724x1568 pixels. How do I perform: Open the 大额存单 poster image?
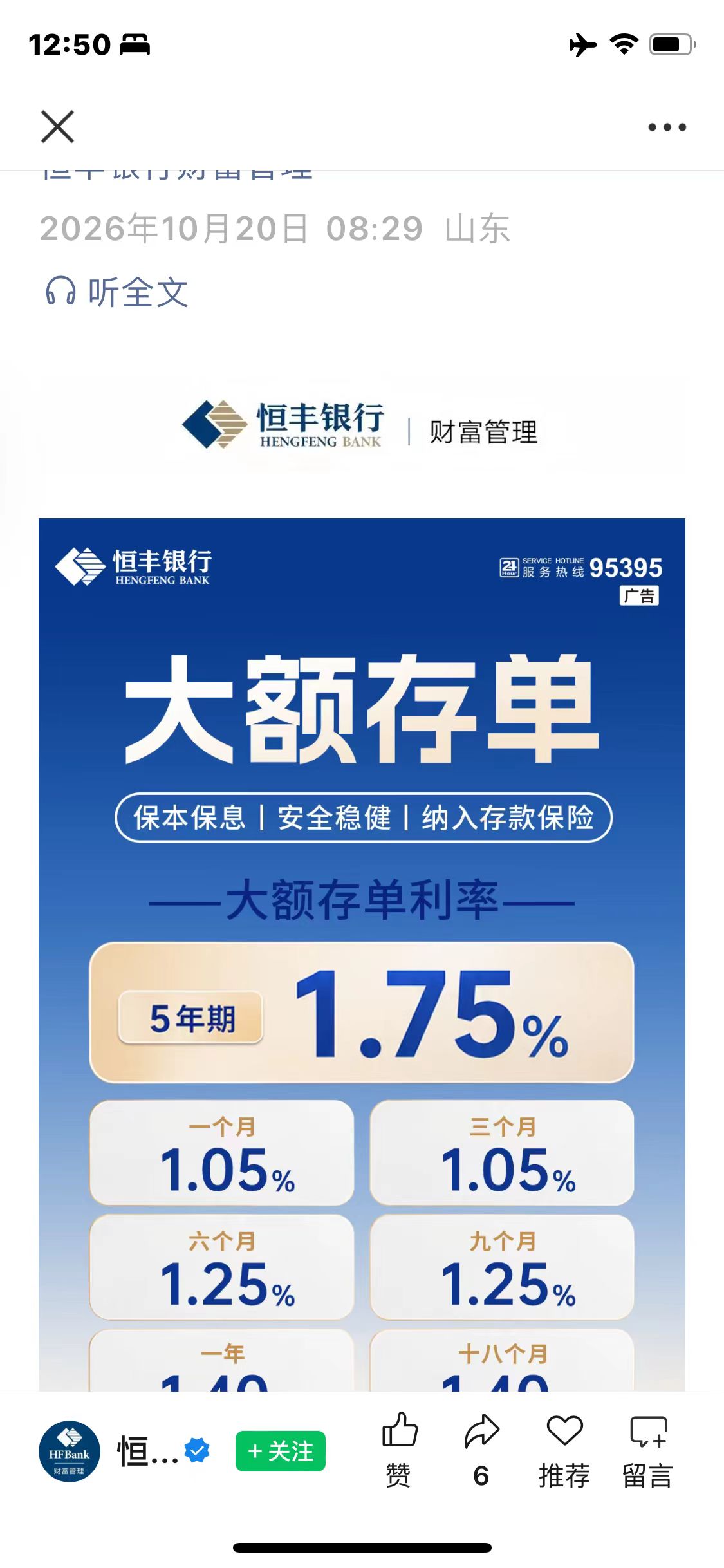click(362, 954)
